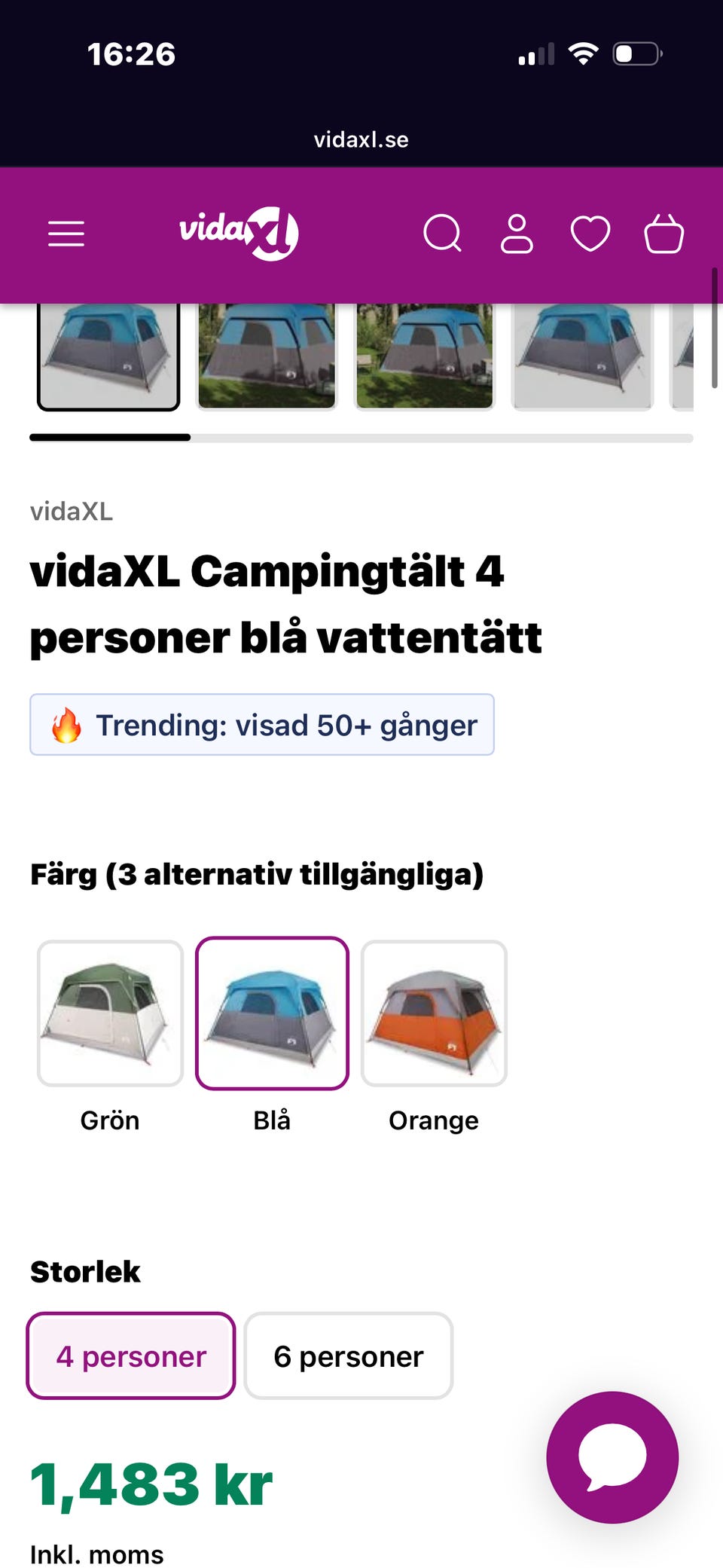Open the account profile icon
Viewport: 723px width, 1568px height.
click(517, 234)
